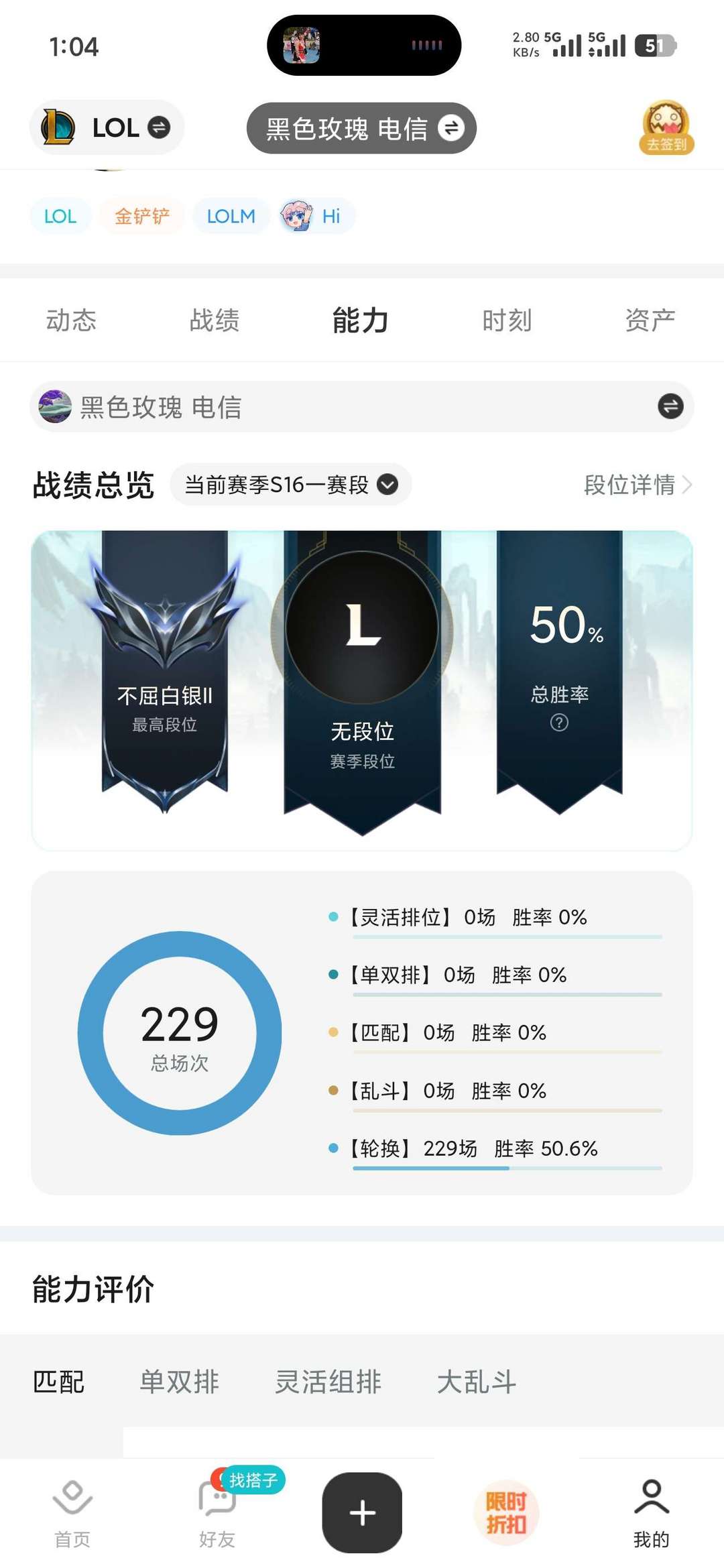This screenshot has width=724, height=1568.
Task: Switch to the 战绩 tab
Action: 216,320
